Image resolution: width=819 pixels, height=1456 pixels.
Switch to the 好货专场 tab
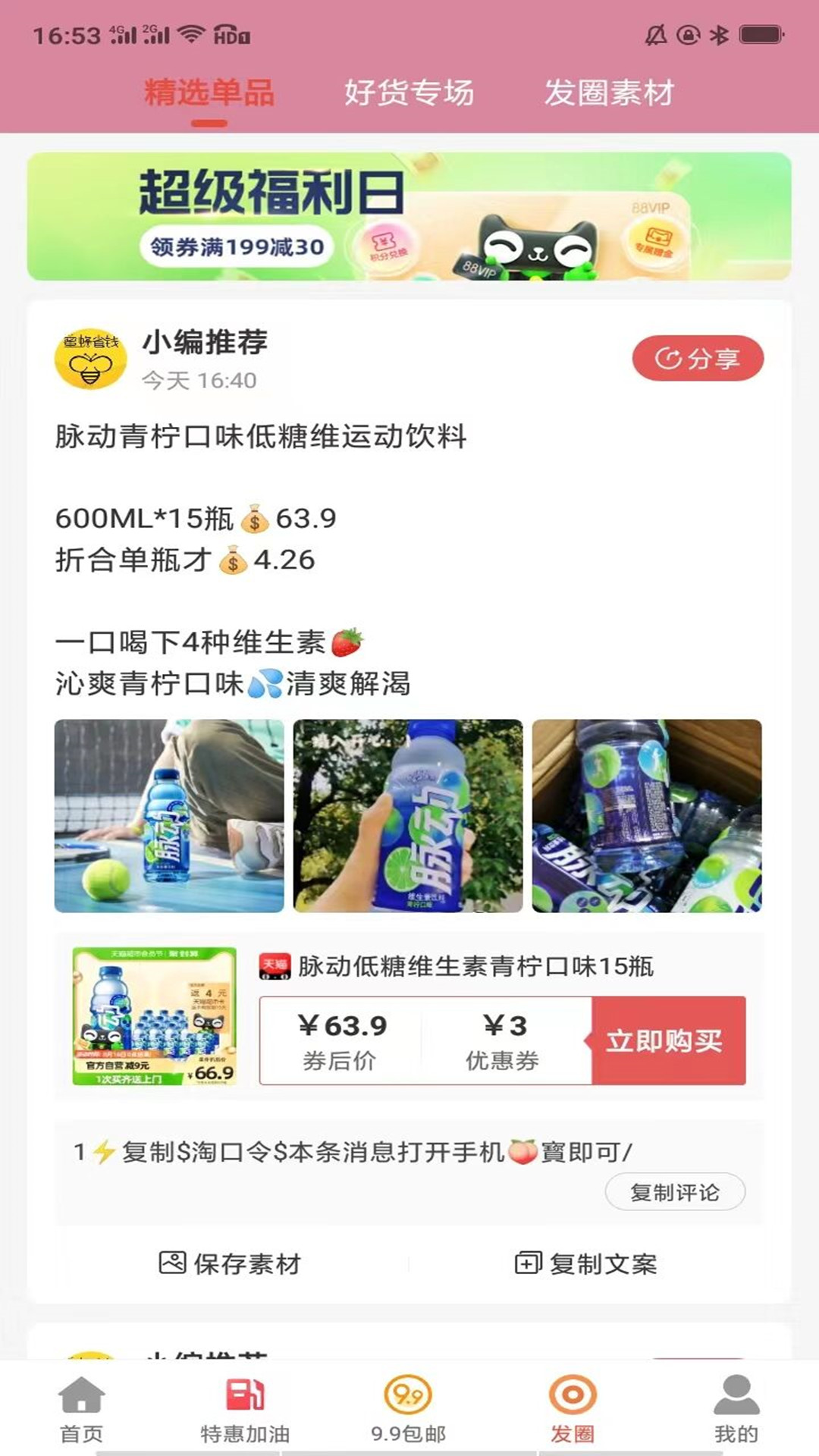pos(409,94)
